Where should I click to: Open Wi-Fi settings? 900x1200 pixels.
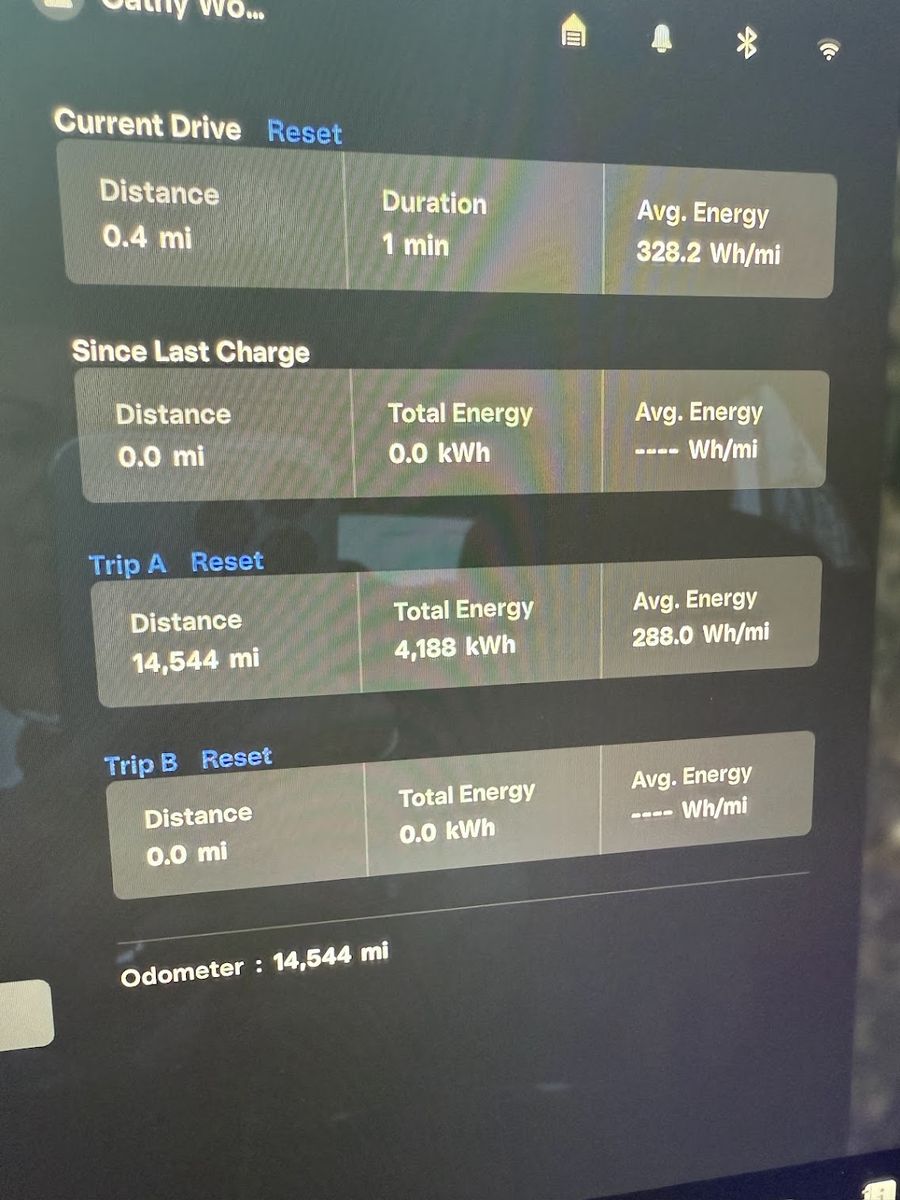pyautogui.click(x=829, y=49)
